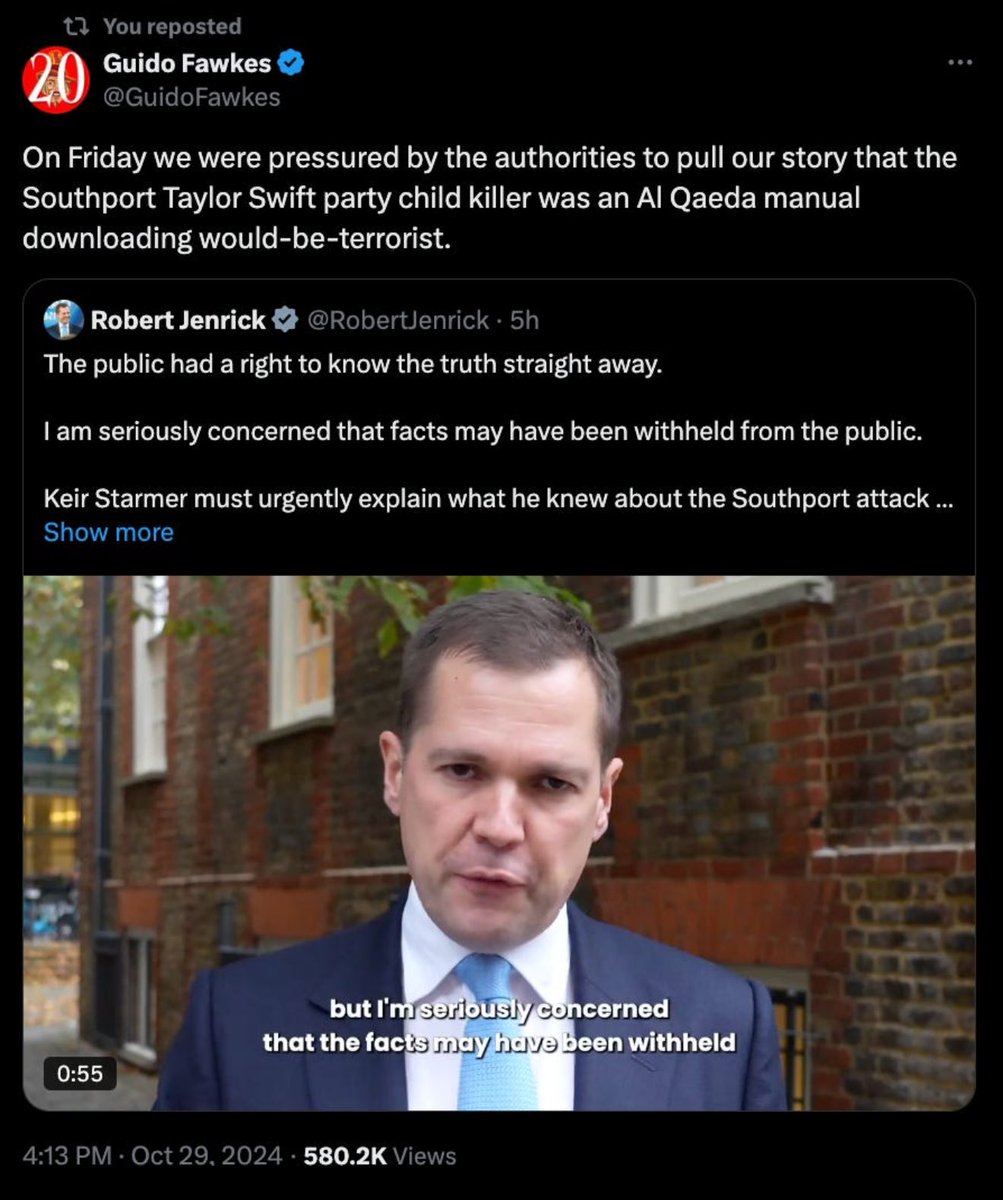Open the post's three-dot overflow menu
Image resolution: width=1003 pixels, height=1200 pixels.
[x=959, y=63]
